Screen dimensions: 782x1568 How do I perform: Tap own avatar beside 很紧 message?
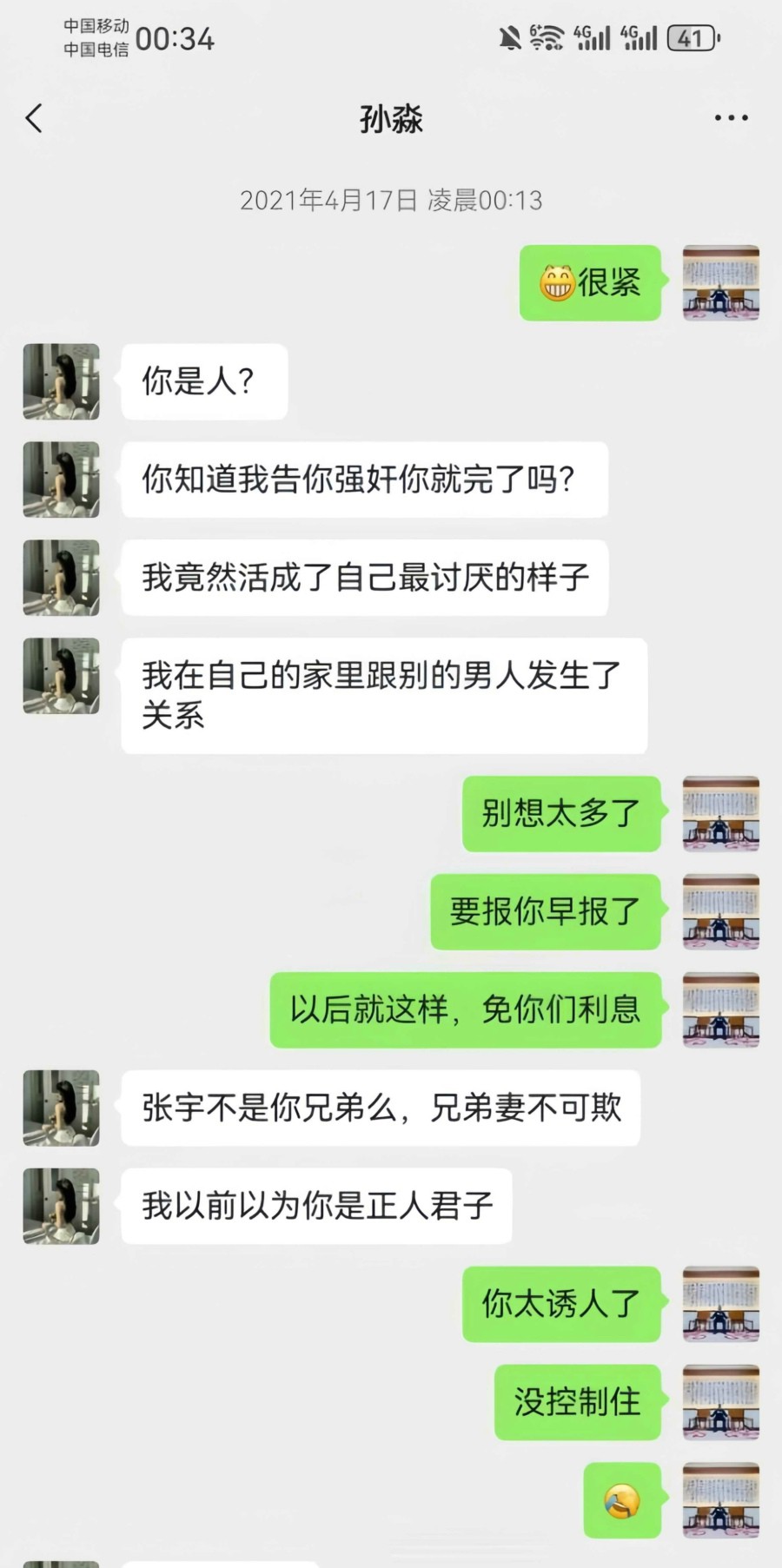pyautogui.click(x=720, y=283)
